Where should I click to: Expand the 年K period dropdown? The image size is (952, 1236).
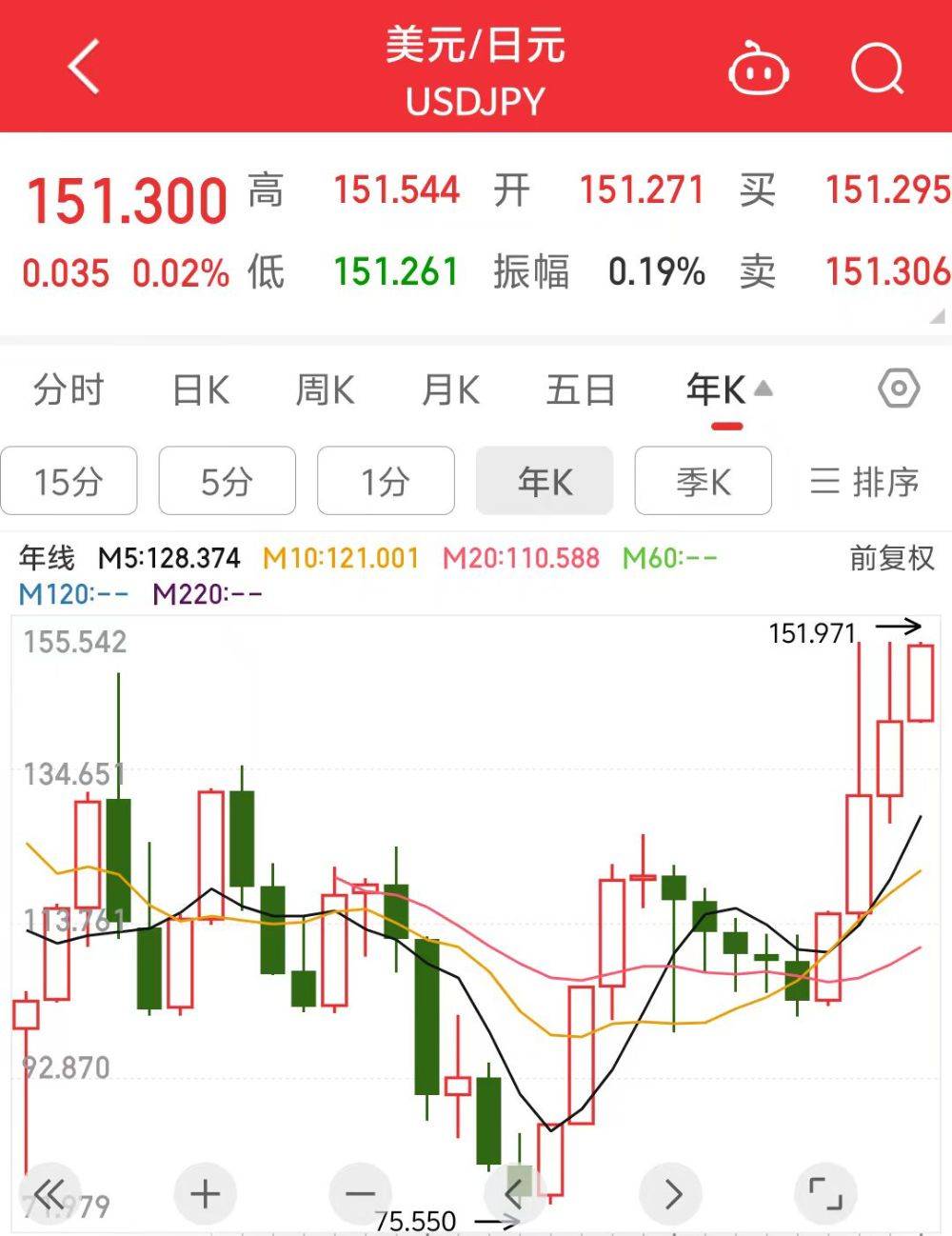click(728, 390)
